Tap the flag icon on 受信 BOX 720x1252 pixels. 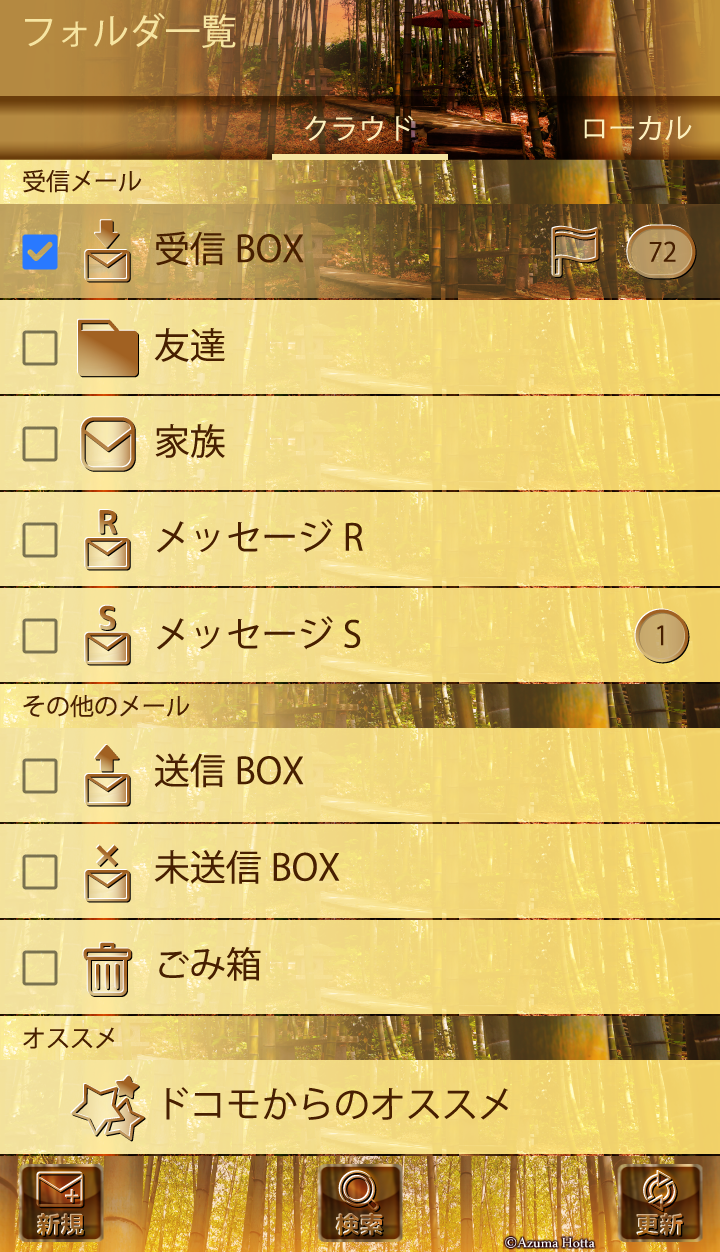pos(575,250)
